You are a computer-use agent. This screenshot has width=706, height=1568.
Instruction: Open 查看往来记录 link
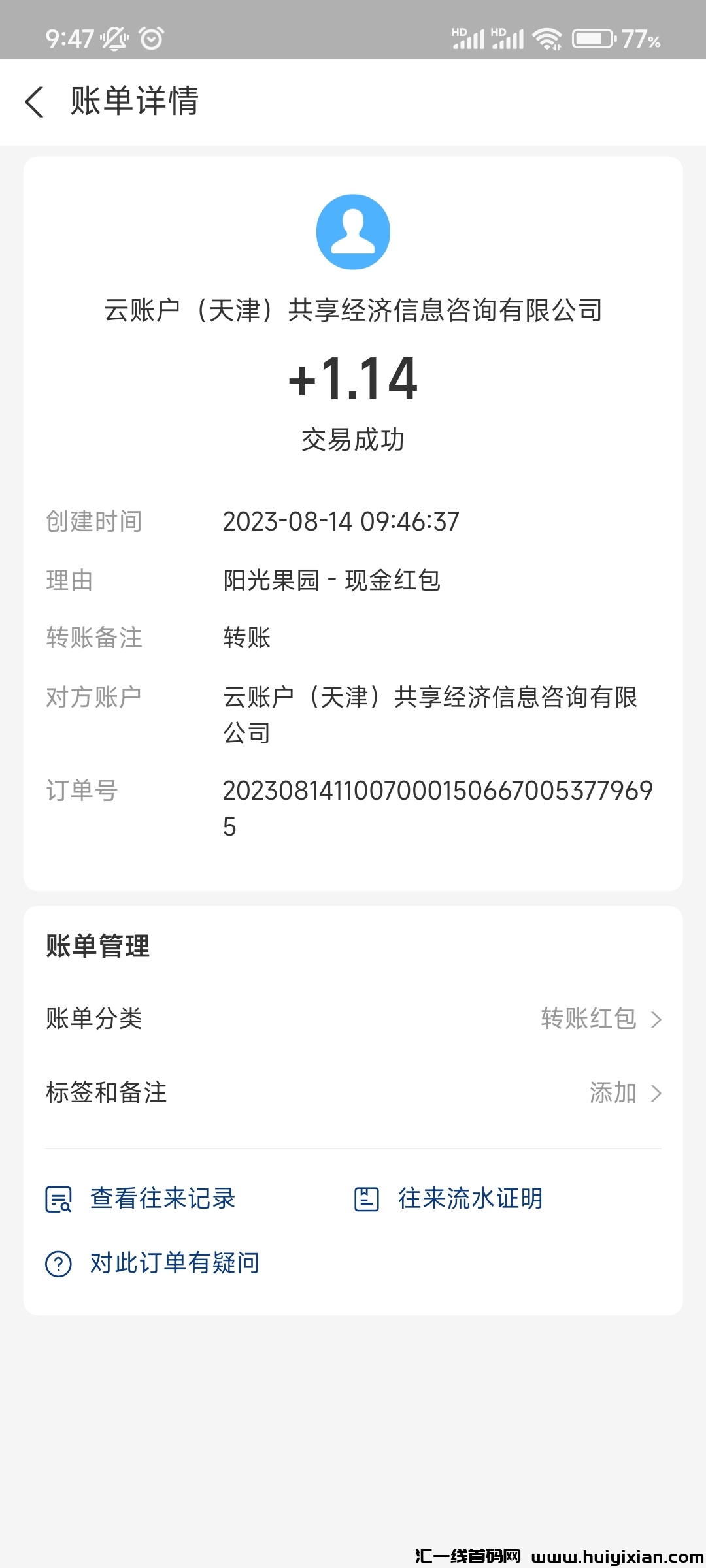[x=163, y=1198]
